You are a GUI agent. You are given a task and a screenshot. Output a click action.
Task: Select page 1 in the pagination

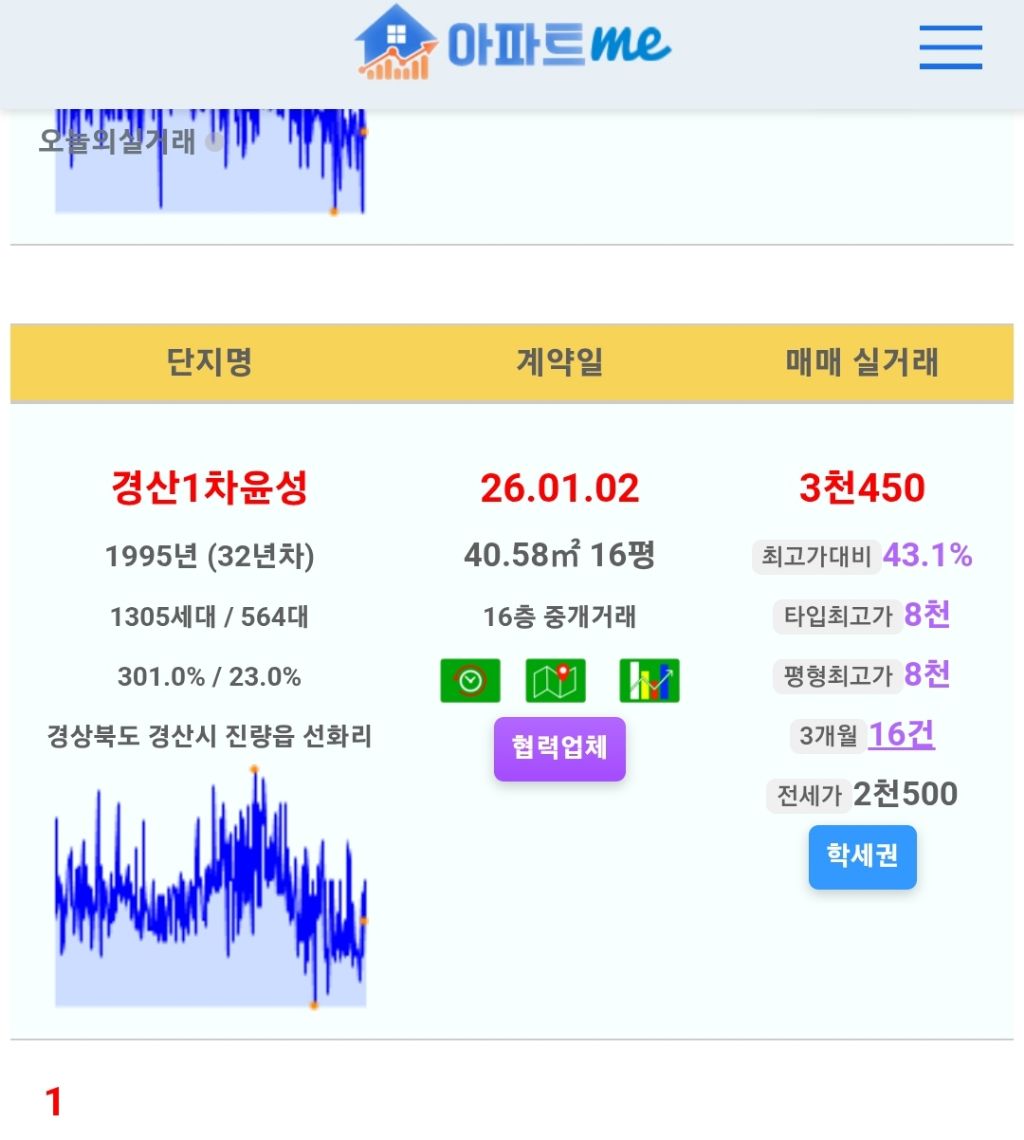coord(54,1102)
